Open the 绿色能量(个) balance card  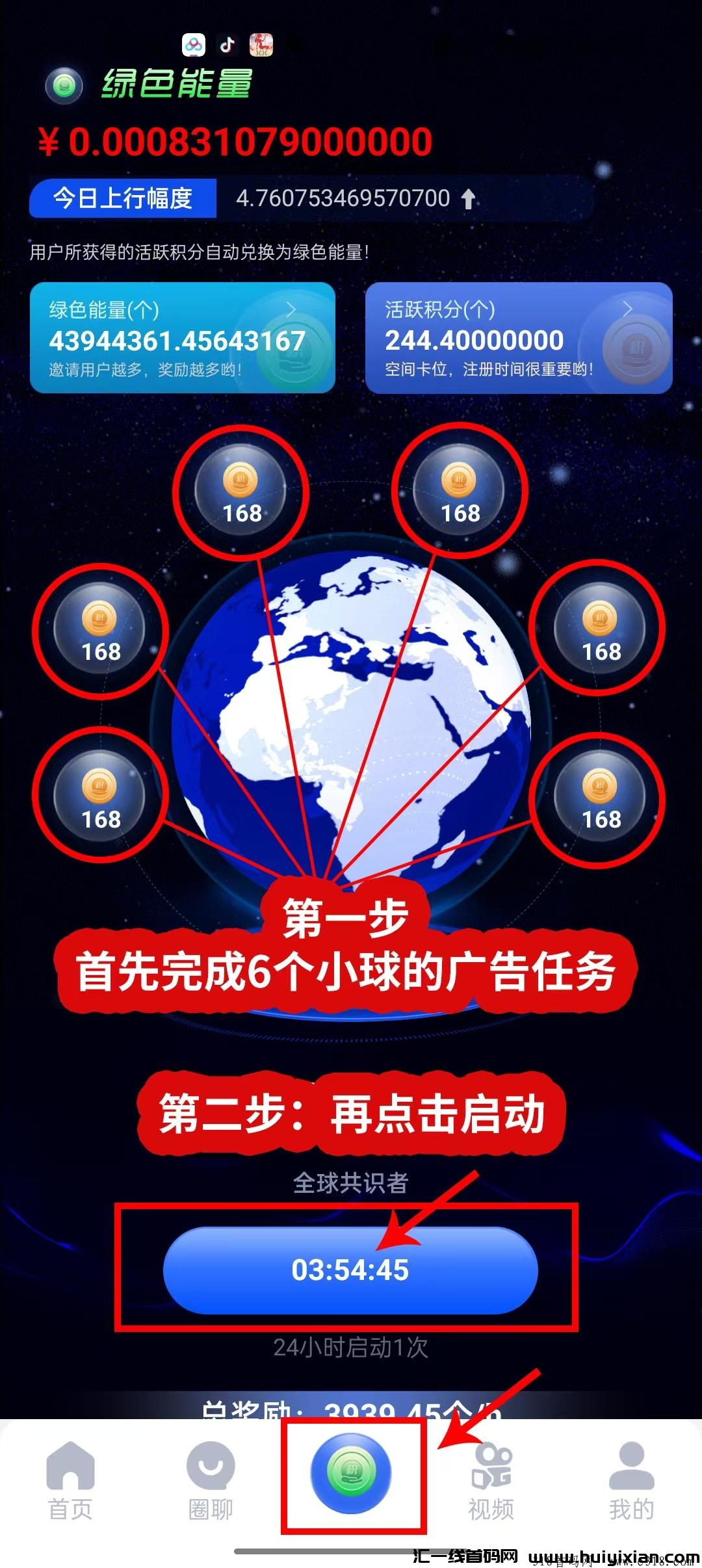pos(182,338)
